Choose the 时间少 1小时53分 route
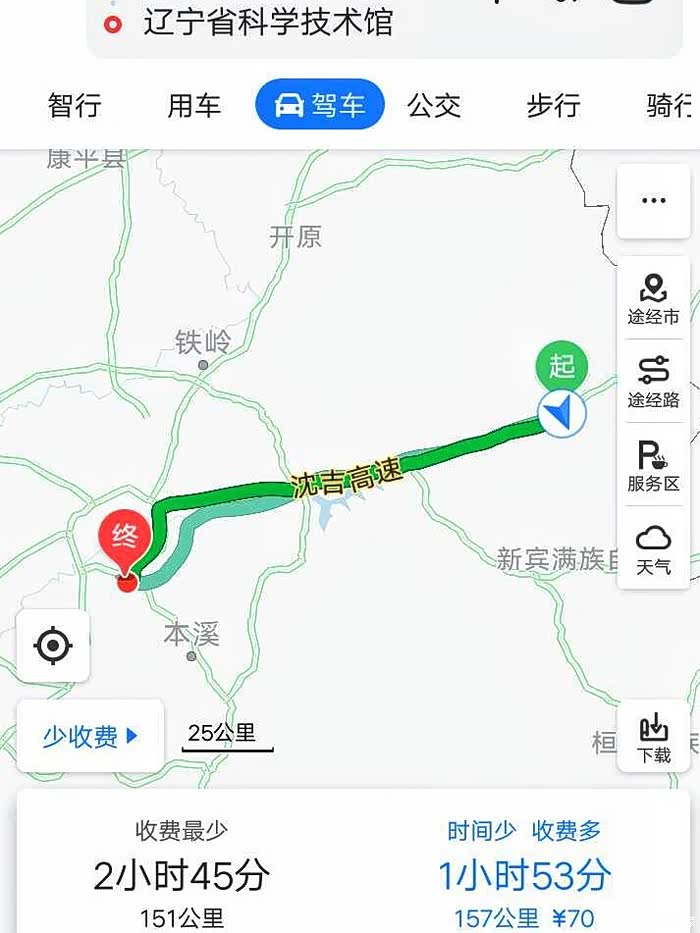Viewport: 700px width, 933px height. tap(524, 873)
